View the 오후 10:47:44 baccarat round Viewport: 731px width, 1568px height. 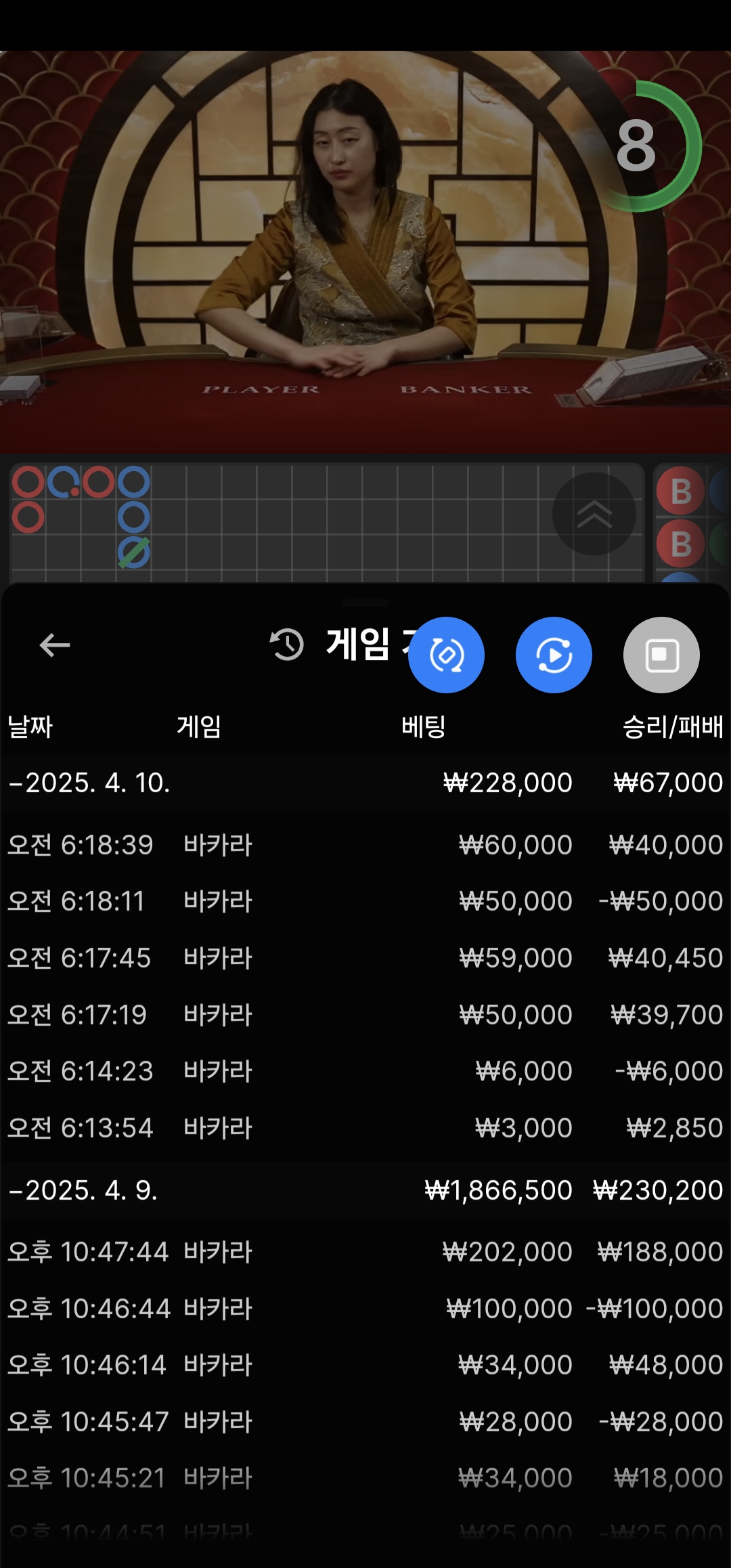coord(365,1252)
